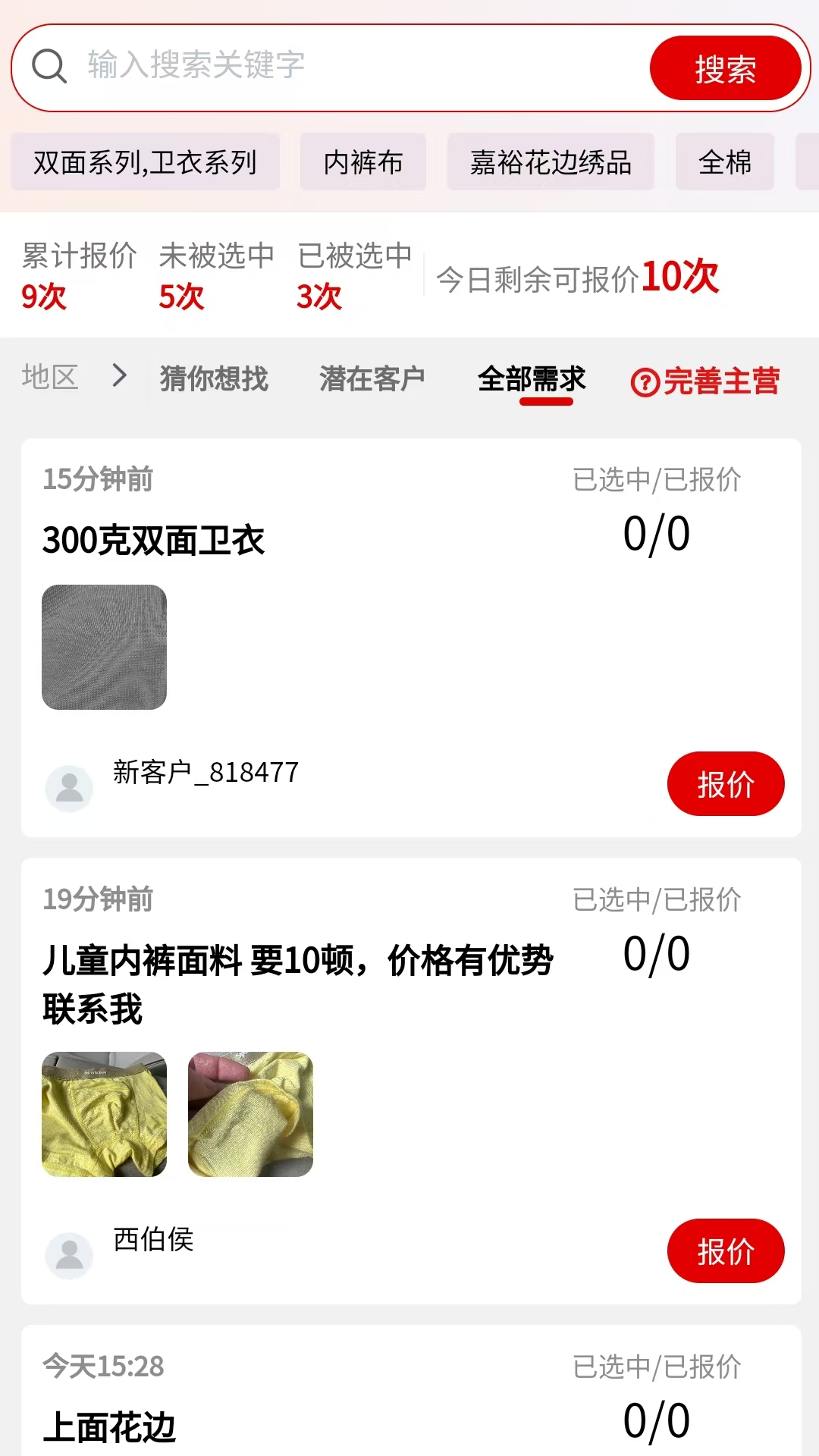Select the 嘉裕花边绣品 filter tag
Screen dimensions: 819x1456
pyautogui.click(x=551, y=162)
